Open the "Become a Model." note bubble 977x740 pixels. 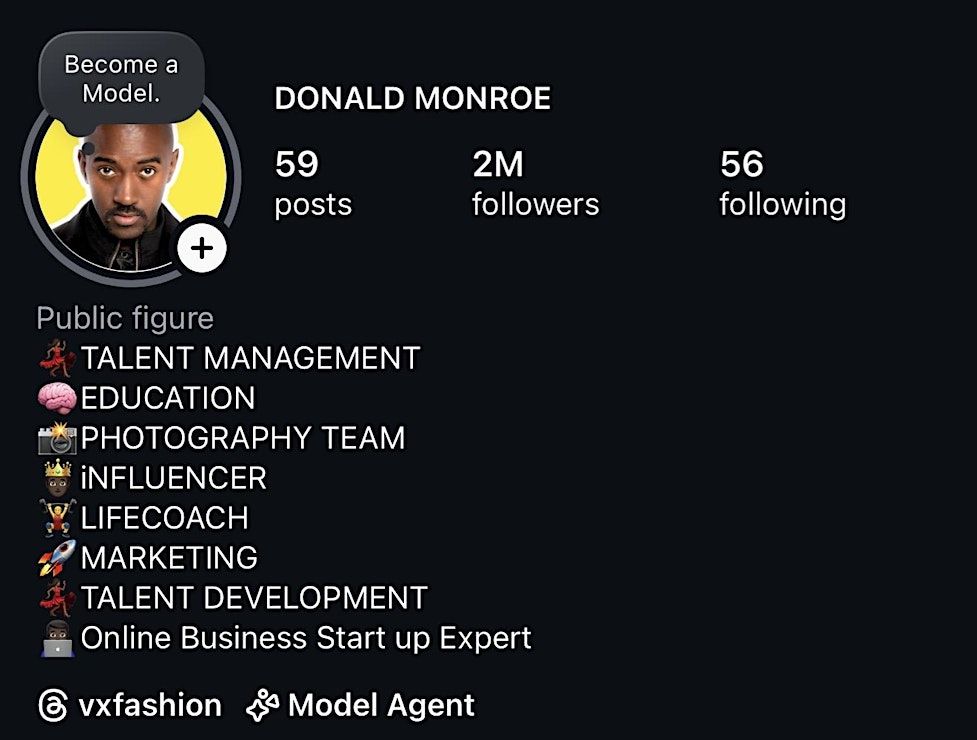pyautogui.click(x=121, y=79)
